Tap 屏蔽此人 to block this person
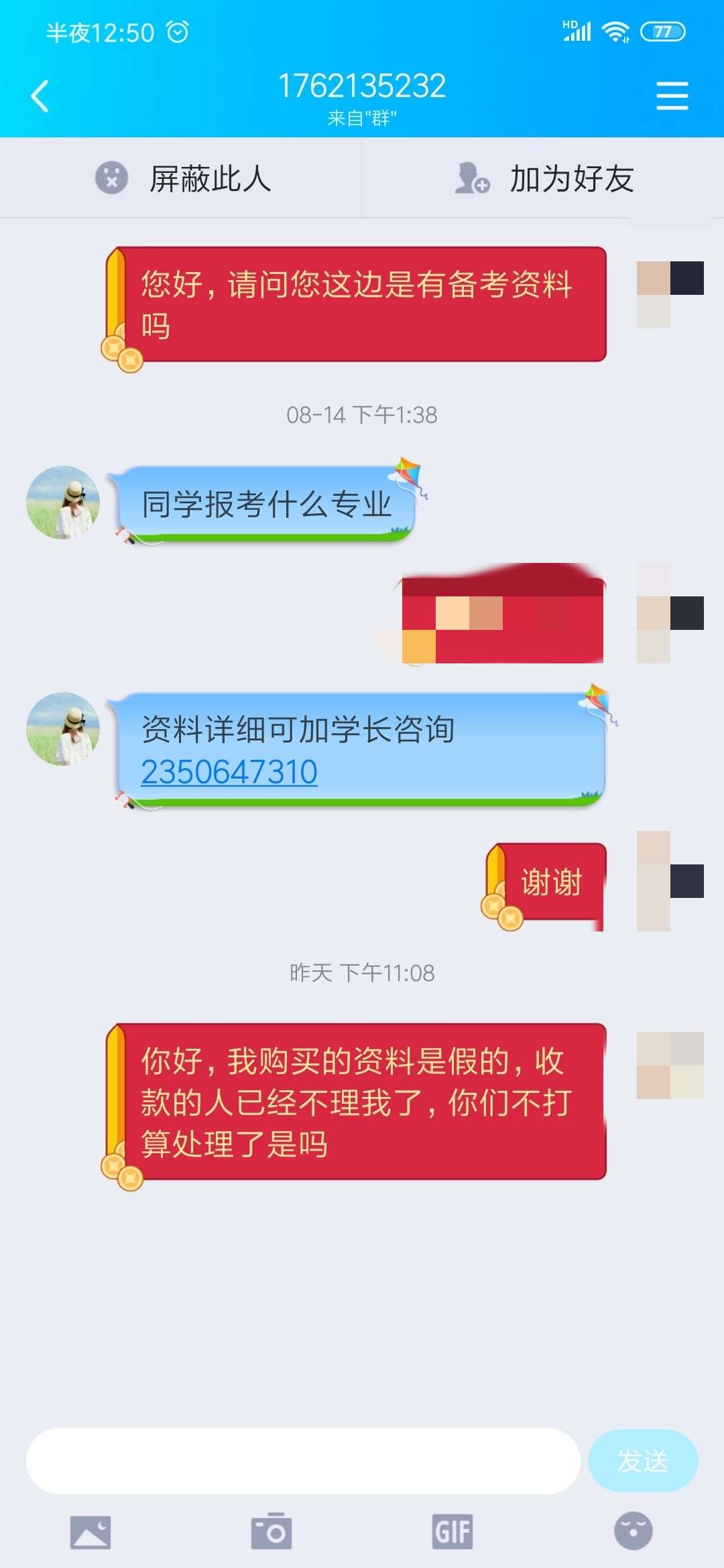 pos(182,179)
